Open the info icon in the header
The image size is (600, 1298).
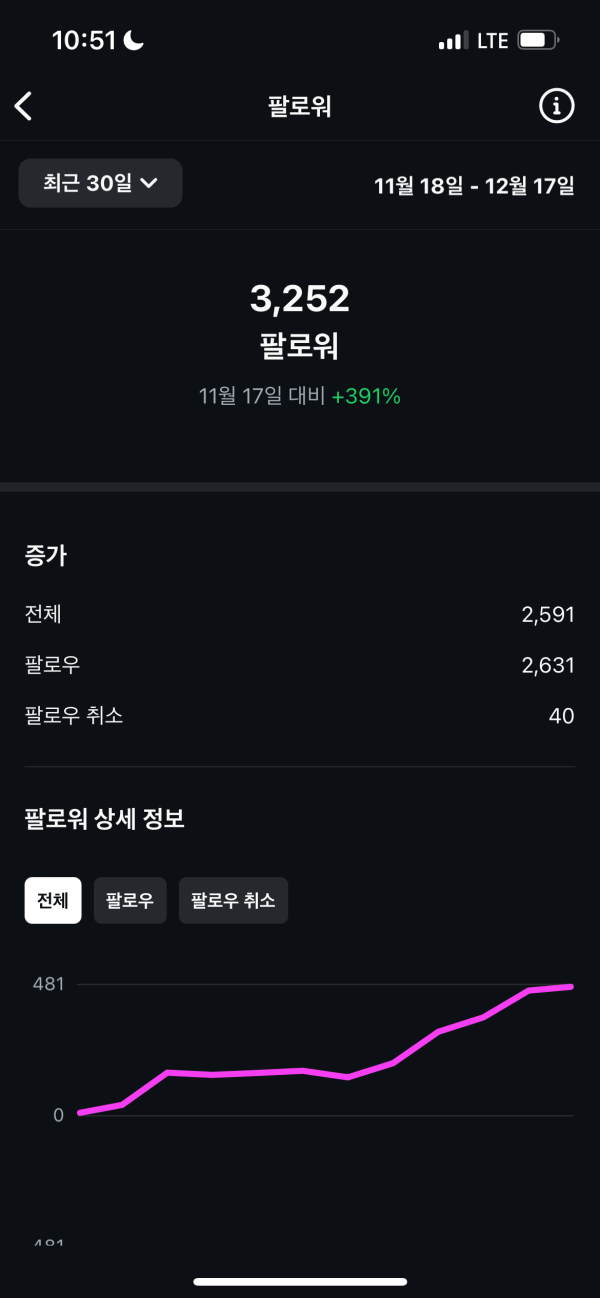coord(557,106)
